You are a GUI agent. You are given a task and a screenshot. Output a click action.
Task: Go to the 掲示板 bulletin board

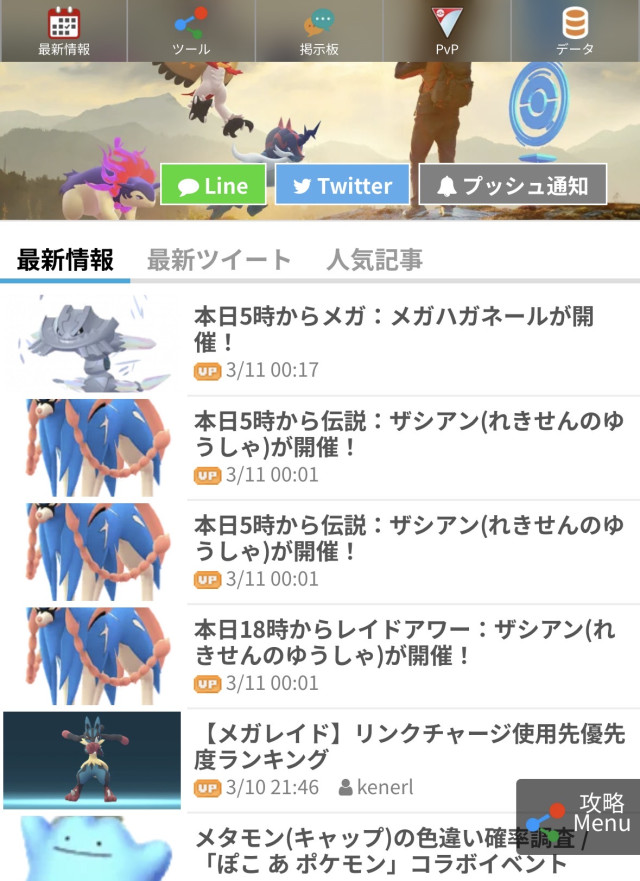click(319, 31)
